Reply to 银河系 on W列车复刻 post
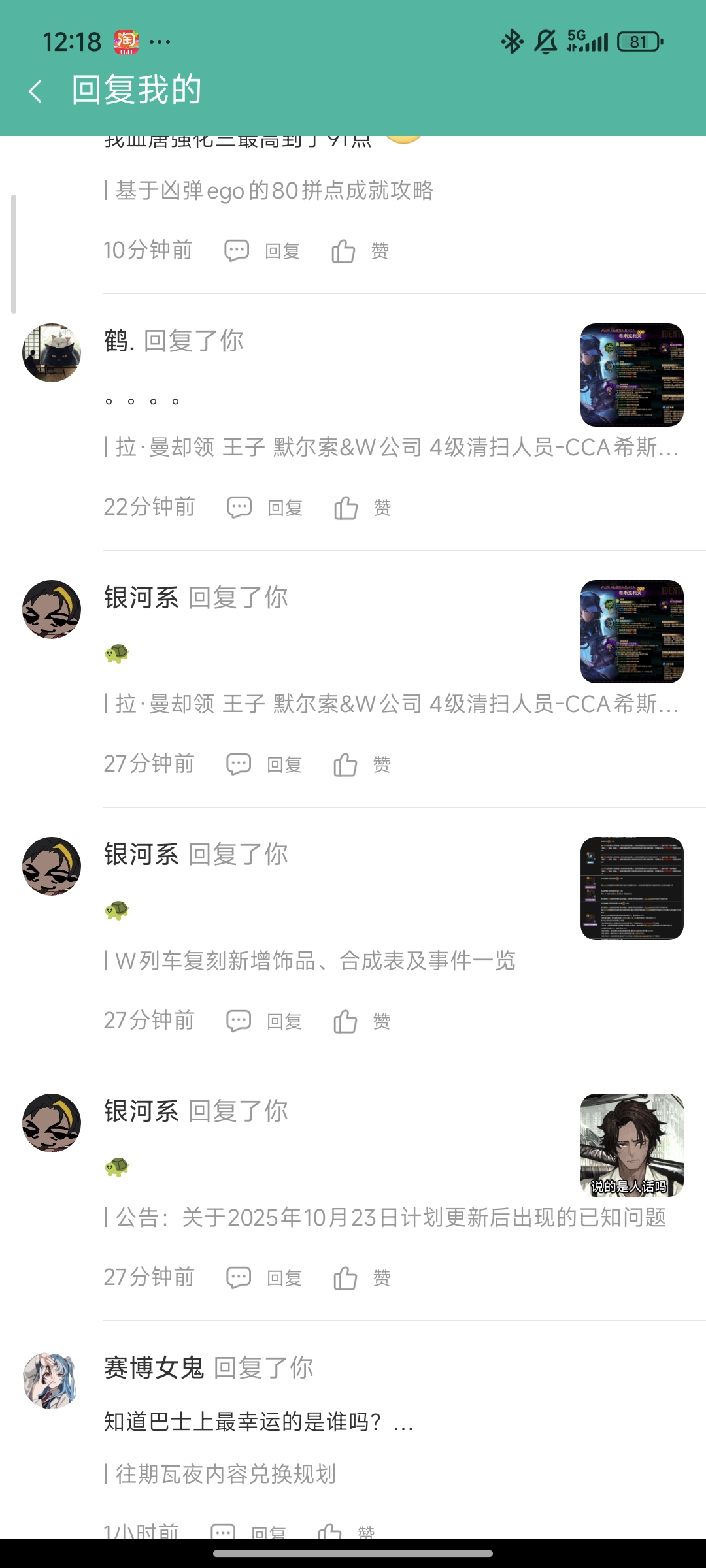 click(x=265, y=1021)
